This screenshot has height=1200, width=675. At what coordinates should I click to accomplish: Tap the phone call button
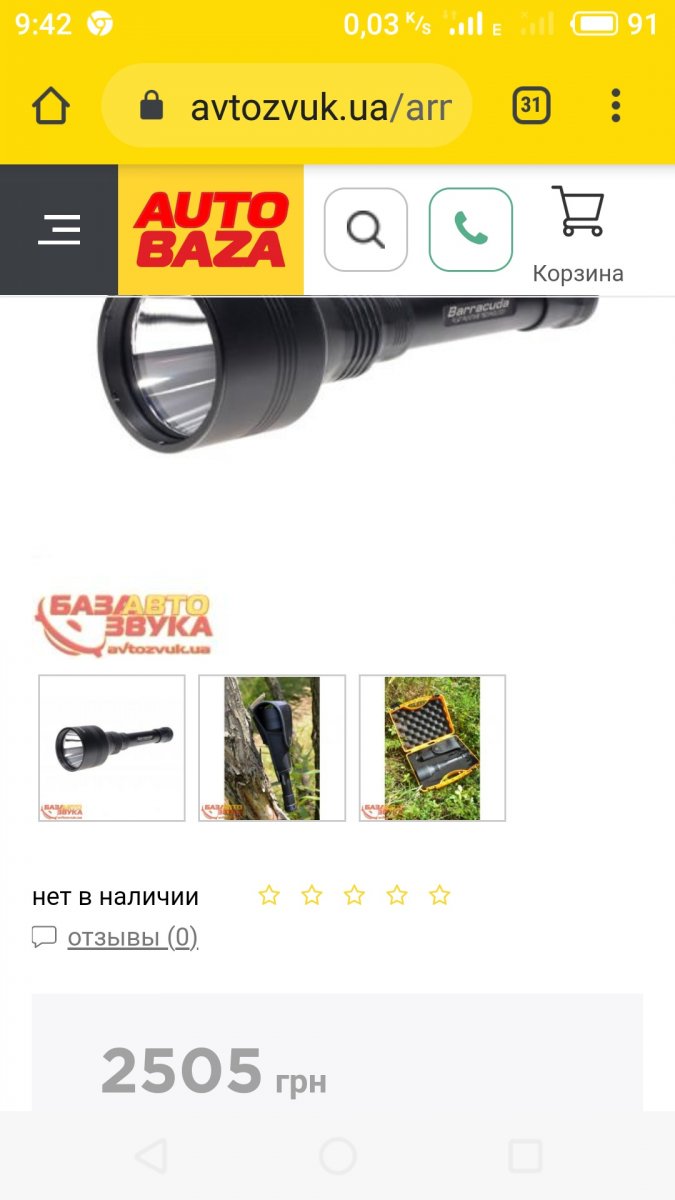coord(470,230)
